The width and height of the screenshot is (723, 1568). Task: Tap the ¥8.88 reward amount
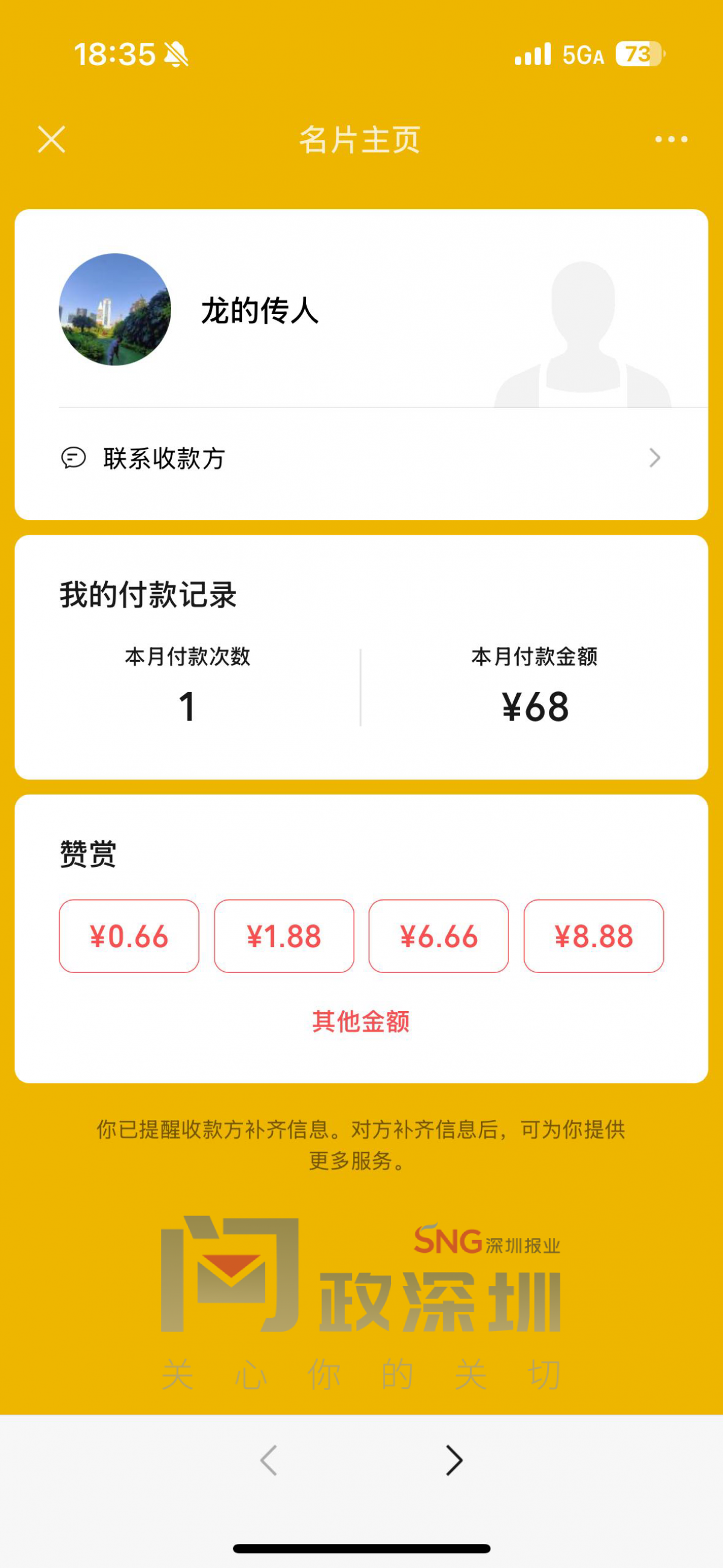point(593,936)
